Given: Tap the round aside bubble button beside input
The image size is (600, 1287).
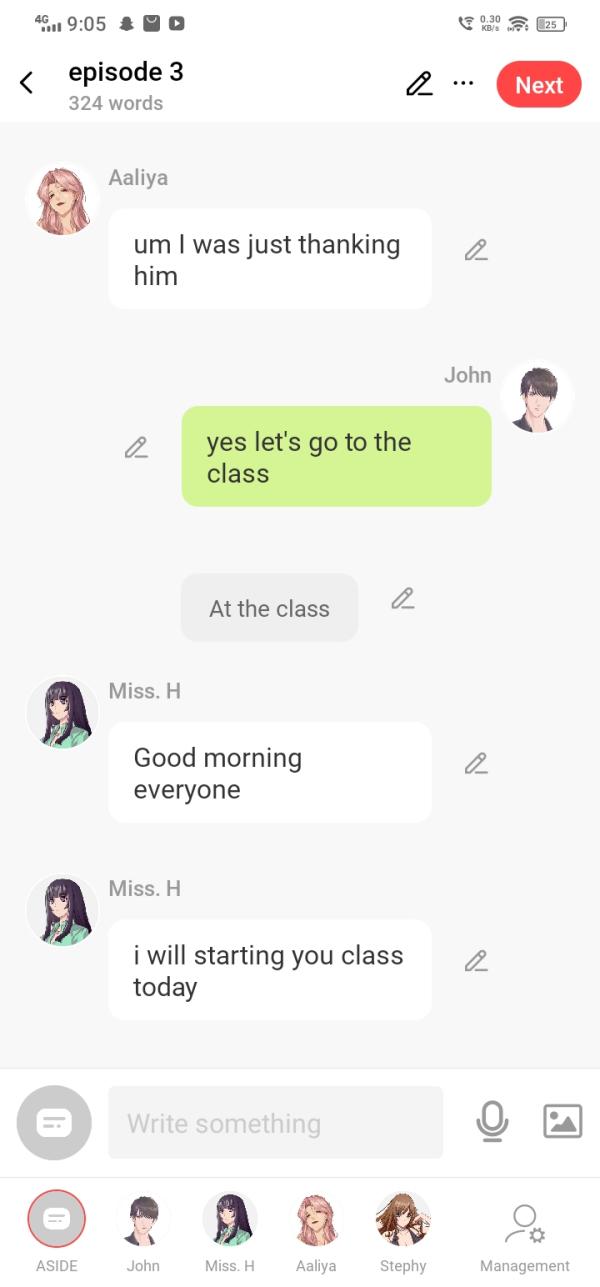Looking at the screenshot, I should click(54, 1123).
